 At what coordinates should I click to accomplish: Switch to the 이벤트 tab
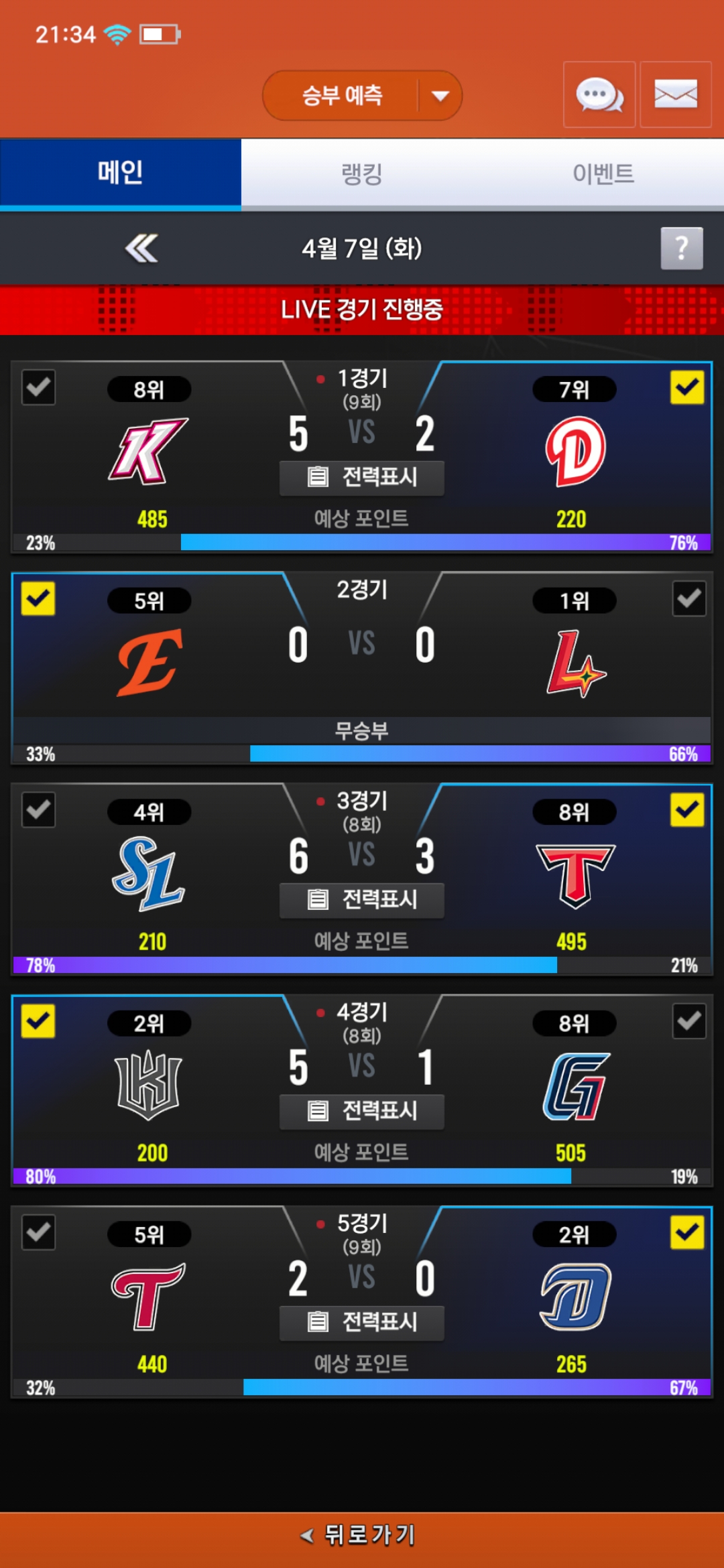coord(603,174)
